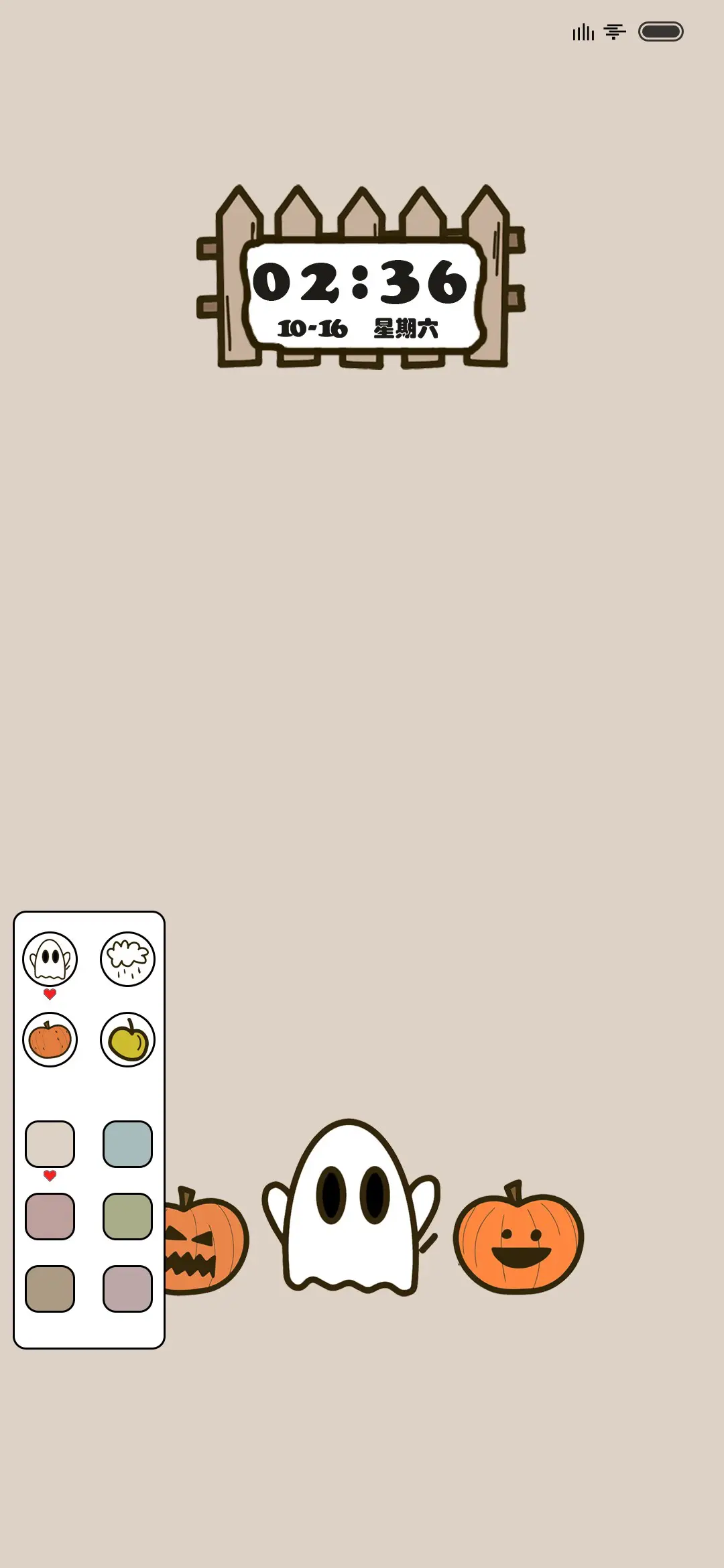This screenshot has height=1568, width=724.
Task: Select the yellow apple sticker
Action: (127, 1039)
